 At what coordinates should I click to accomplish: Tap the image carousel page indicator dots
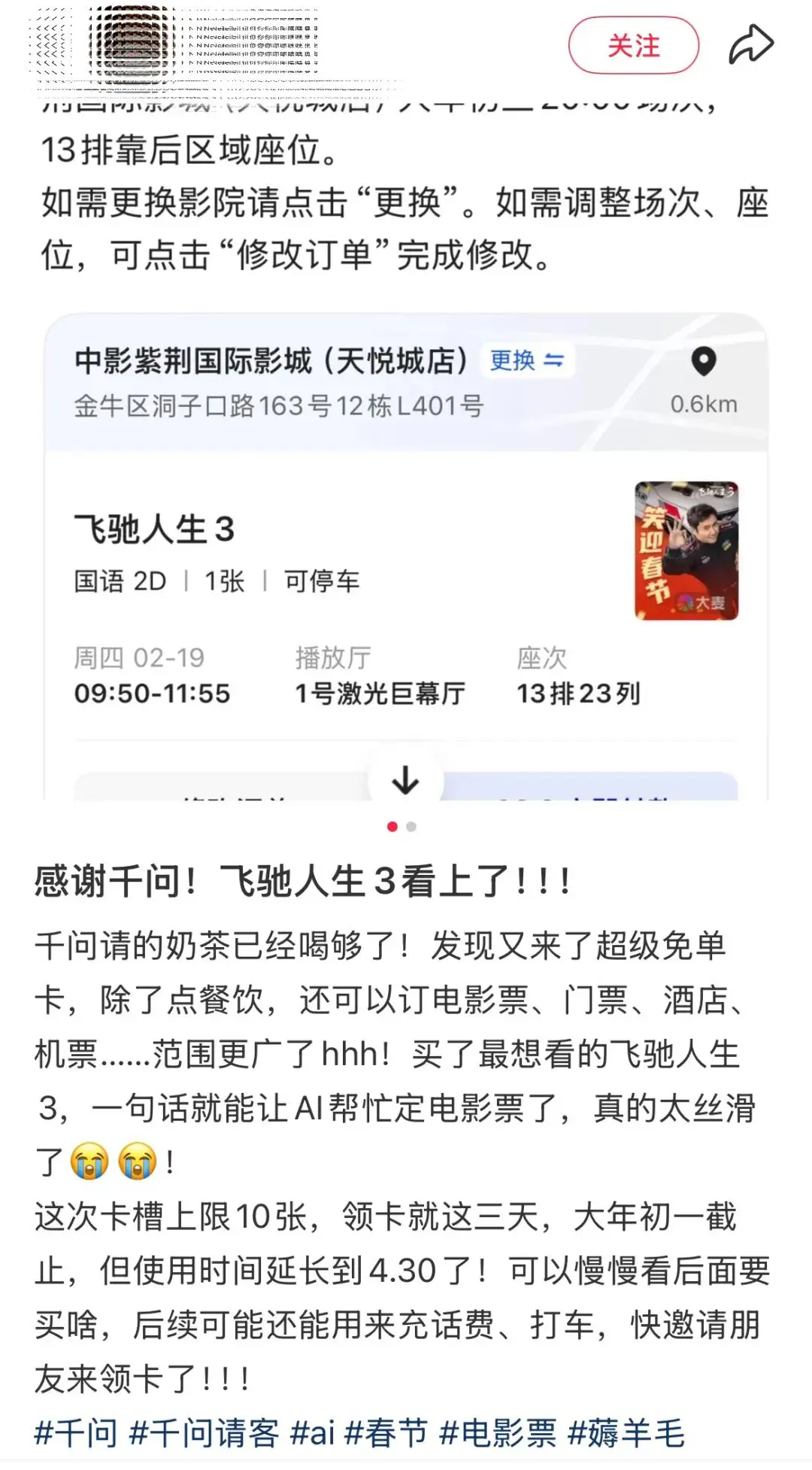tap(401, 827)
